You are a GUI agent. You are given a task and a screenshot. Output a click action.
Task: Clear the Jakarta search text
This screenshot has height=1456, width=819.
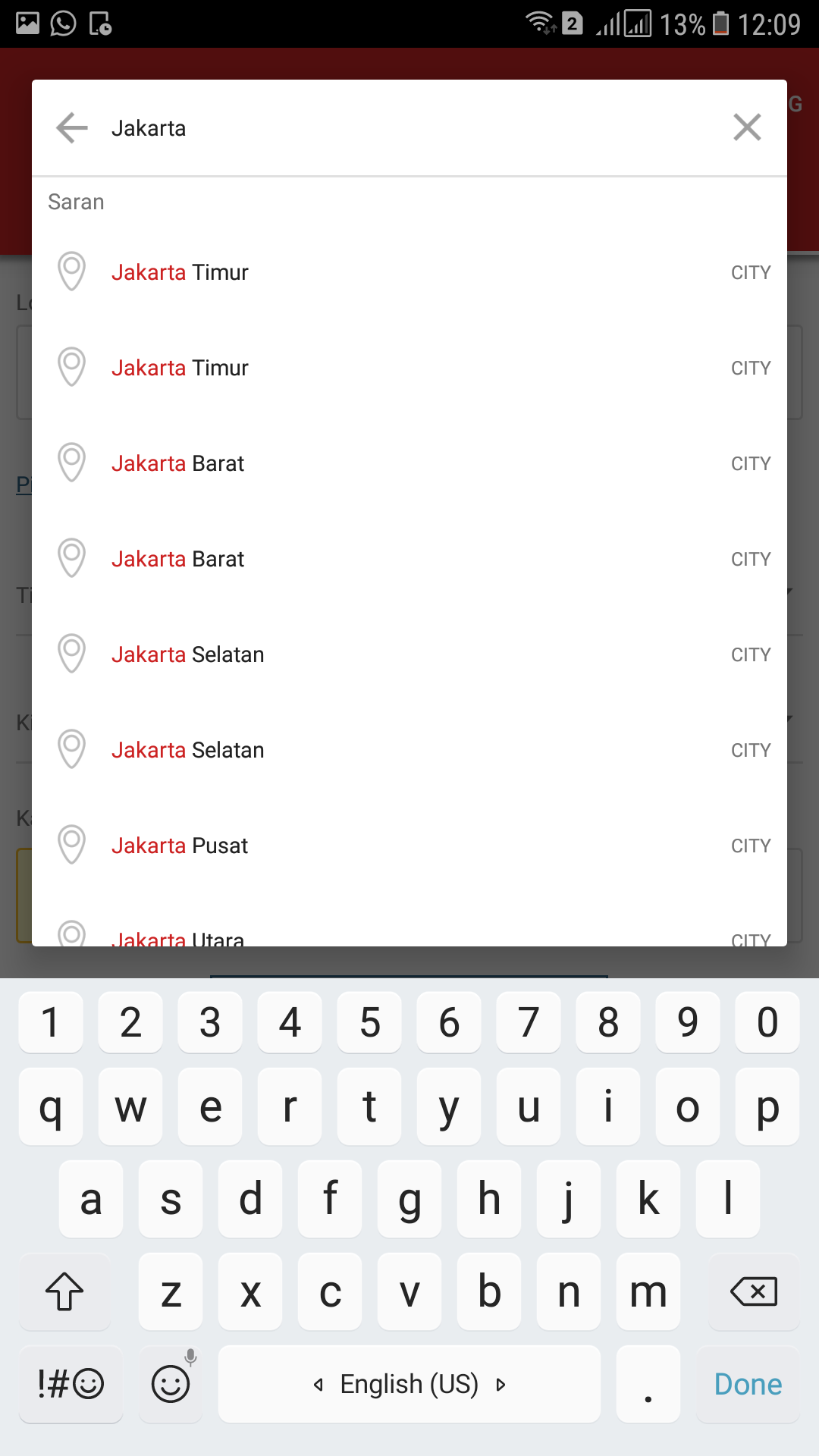coord(747,127)
